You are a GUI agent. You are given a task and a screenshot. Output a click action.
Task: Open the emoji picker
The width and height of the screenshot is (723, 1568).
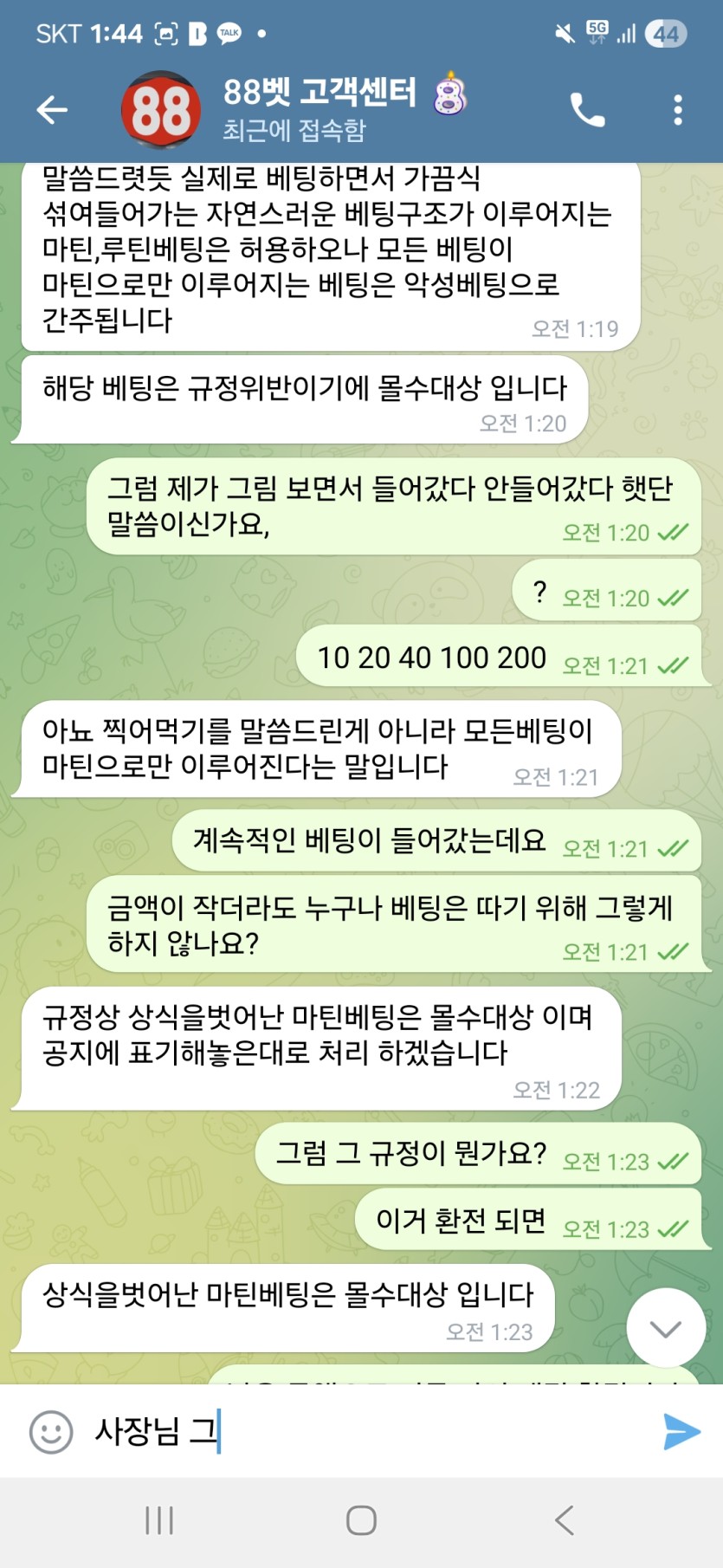point(51,1431)
